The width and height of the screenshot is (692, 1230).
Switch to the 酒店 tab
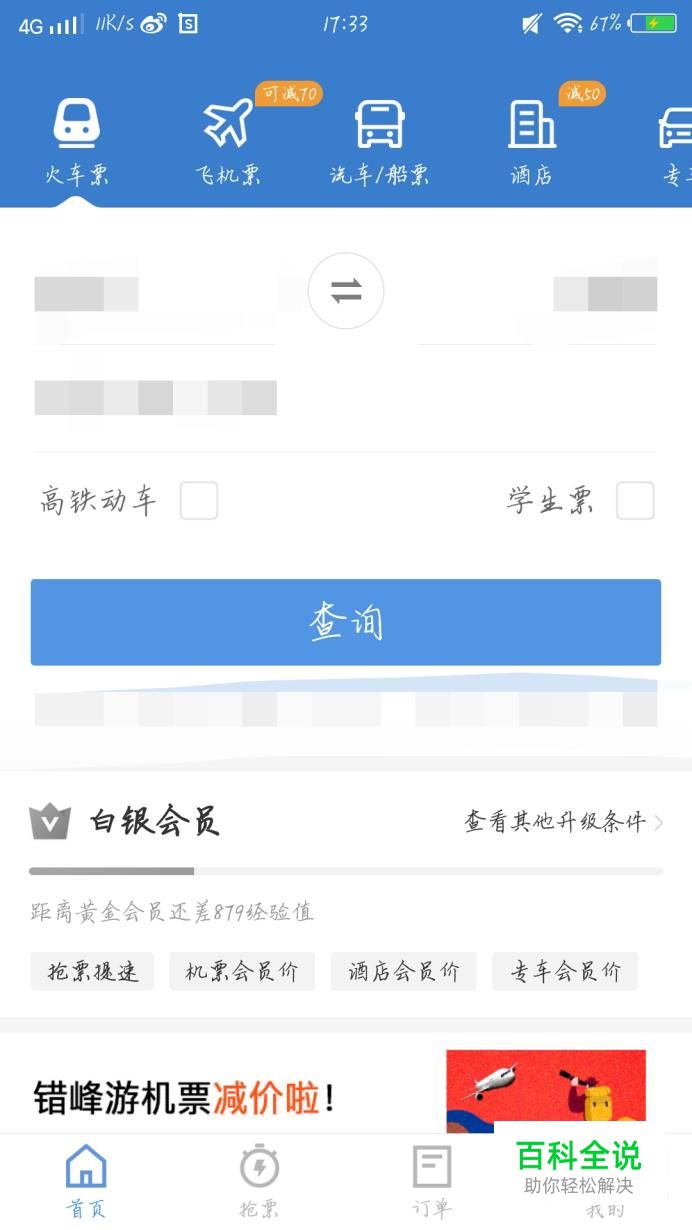pos(531,143)
